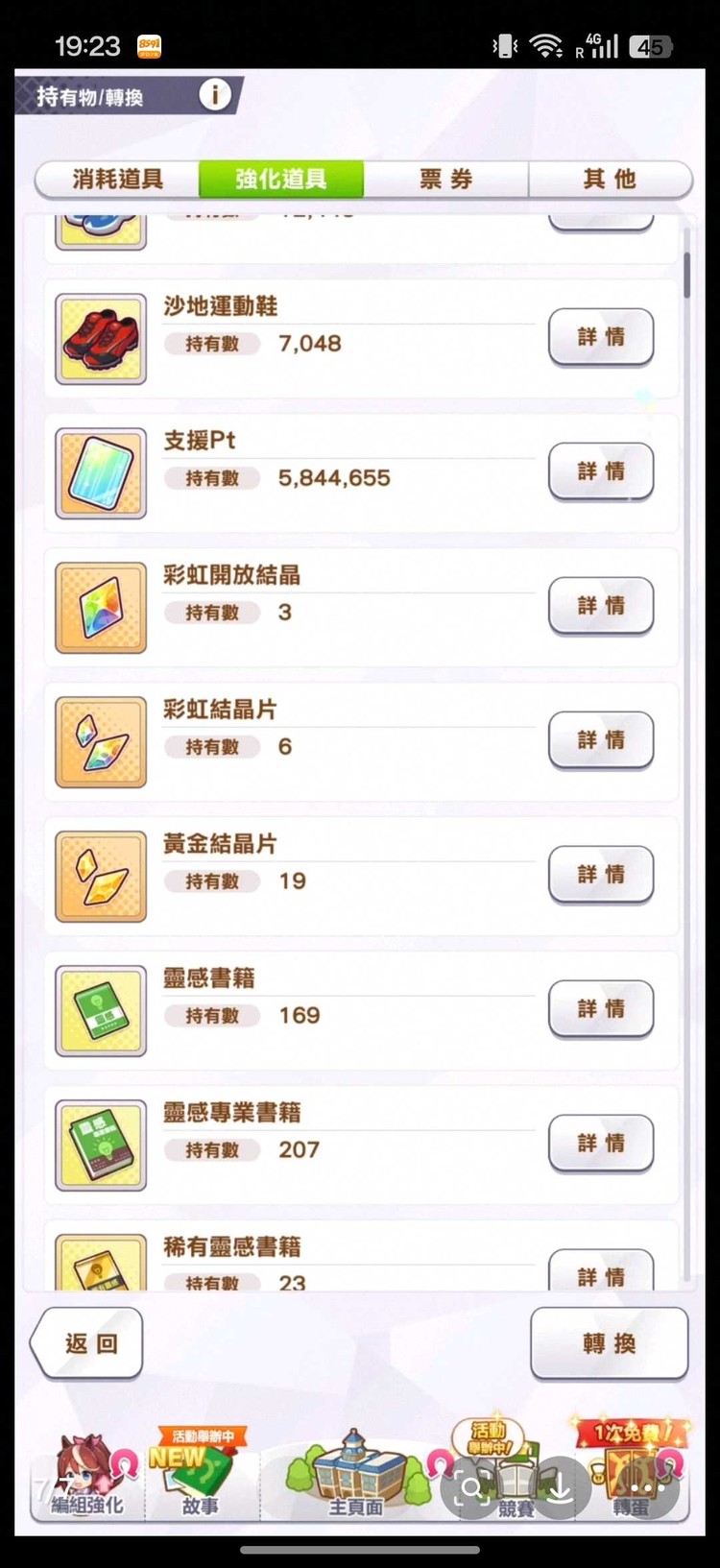Select the 沙地運動鞋 shoes thumbnail
720x1568 pixels.
[x=101, y=337]
